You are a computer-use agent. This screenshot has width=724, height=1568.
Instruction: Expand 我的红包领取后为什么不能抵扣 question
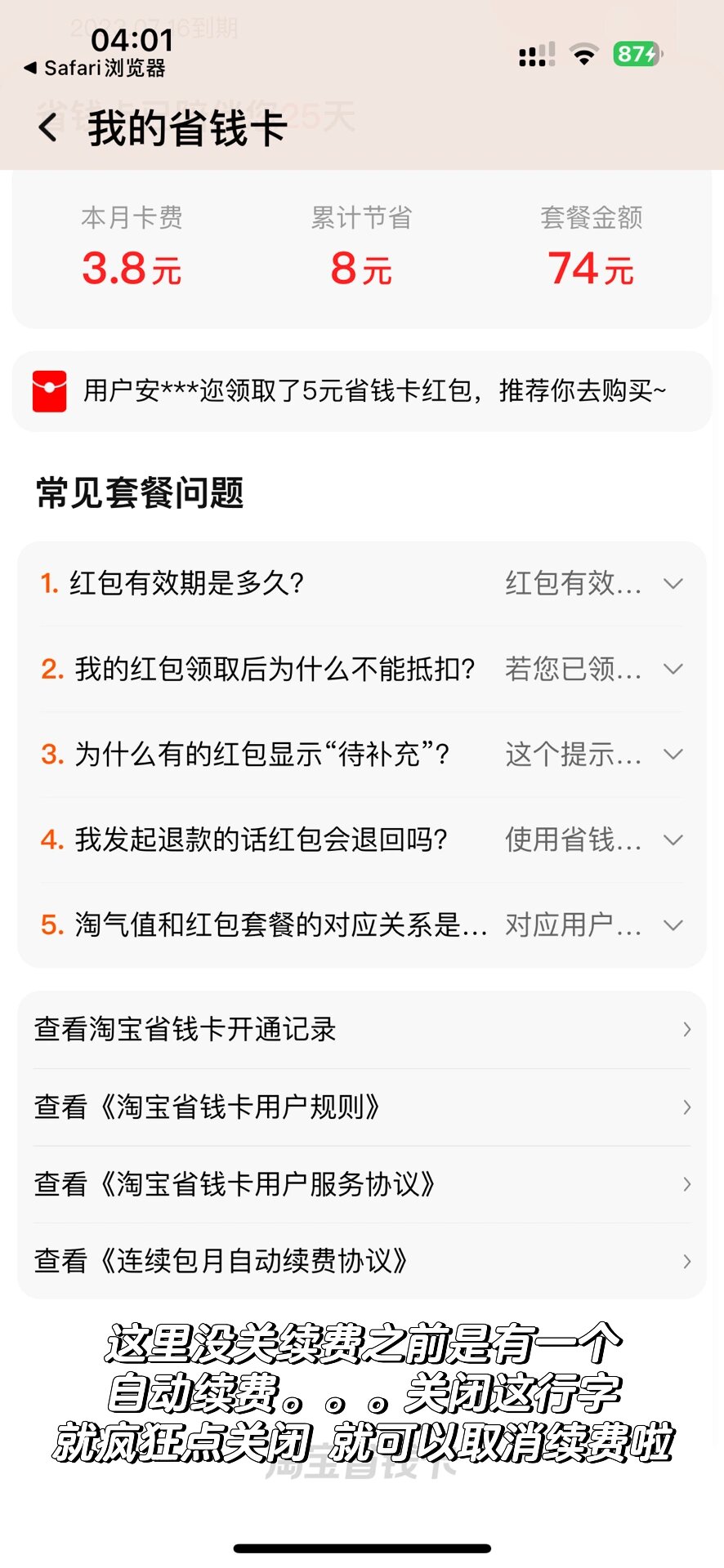point(361,670)
